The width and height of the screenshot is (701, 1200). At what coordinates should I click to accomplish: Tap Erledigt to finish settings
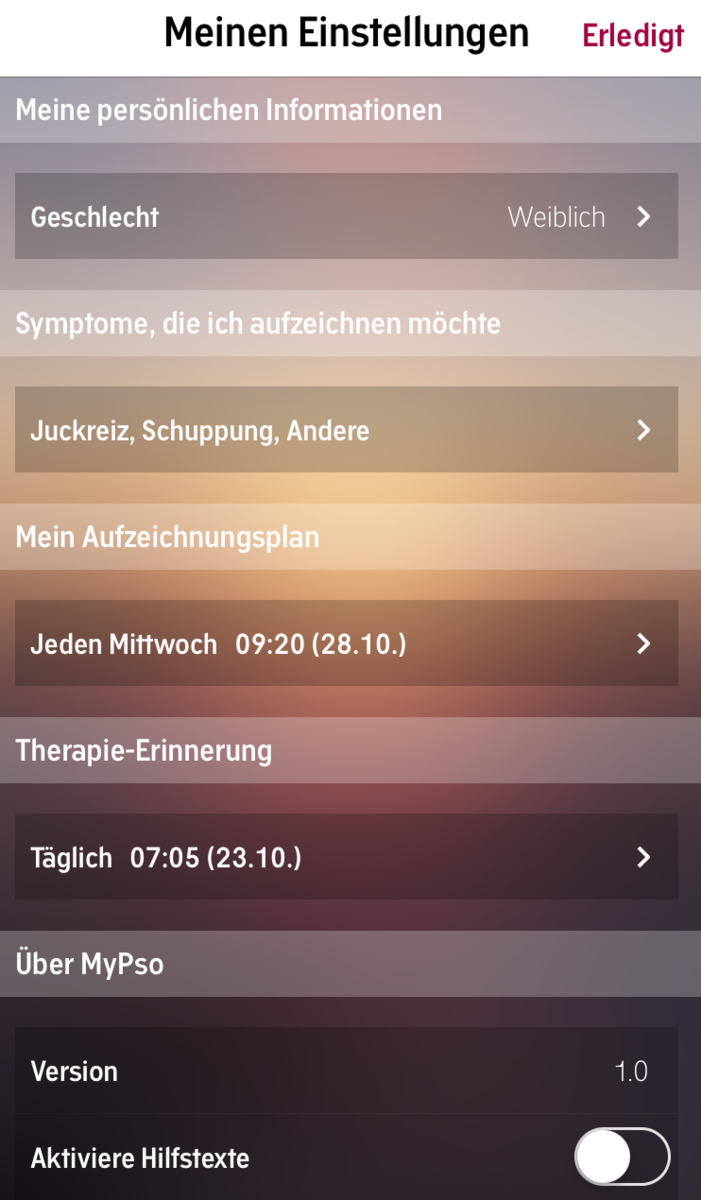[633, 36]
